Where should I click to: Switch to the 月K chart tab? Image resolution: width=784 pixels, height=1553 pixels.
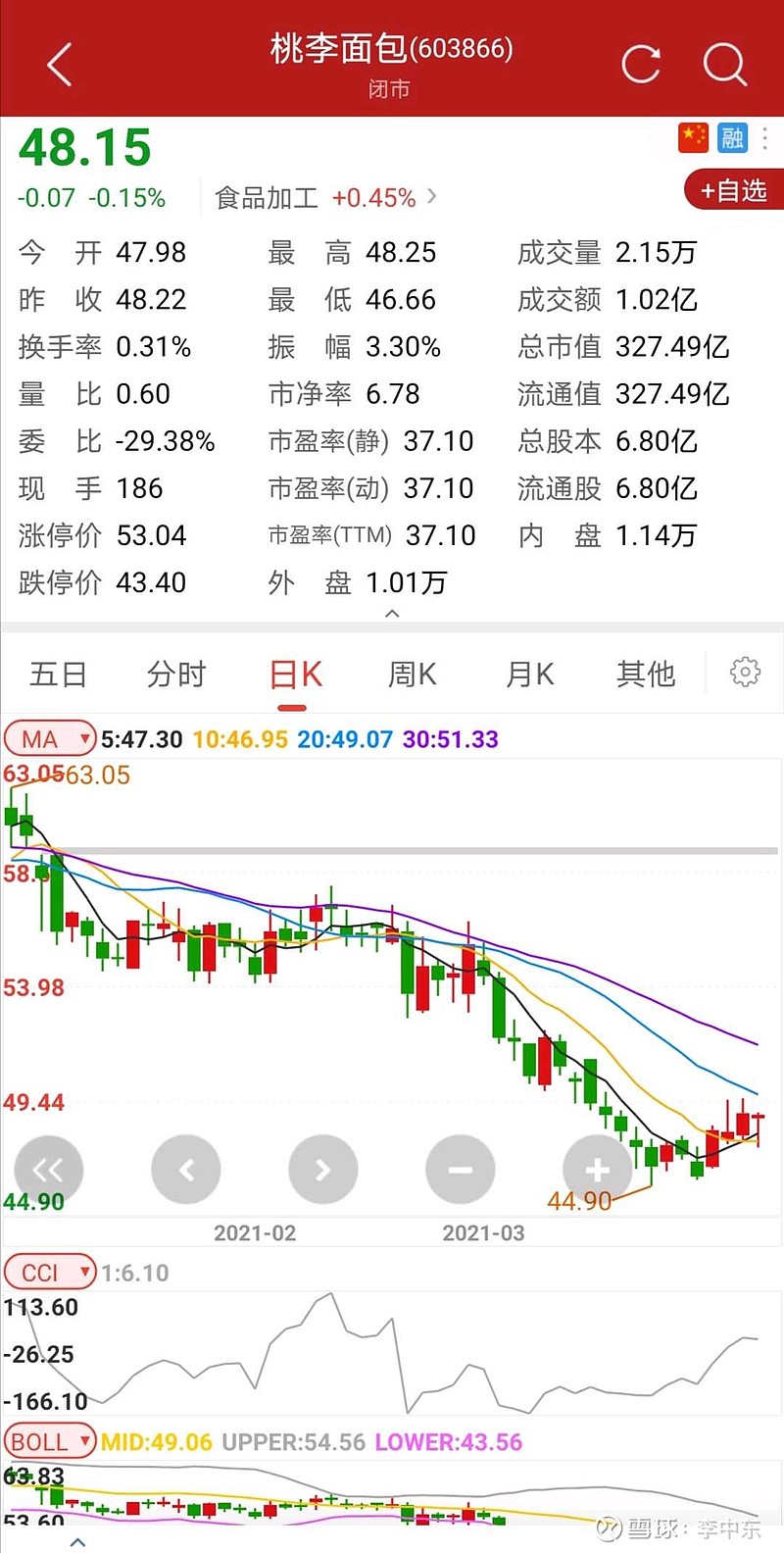pos(530,675)
